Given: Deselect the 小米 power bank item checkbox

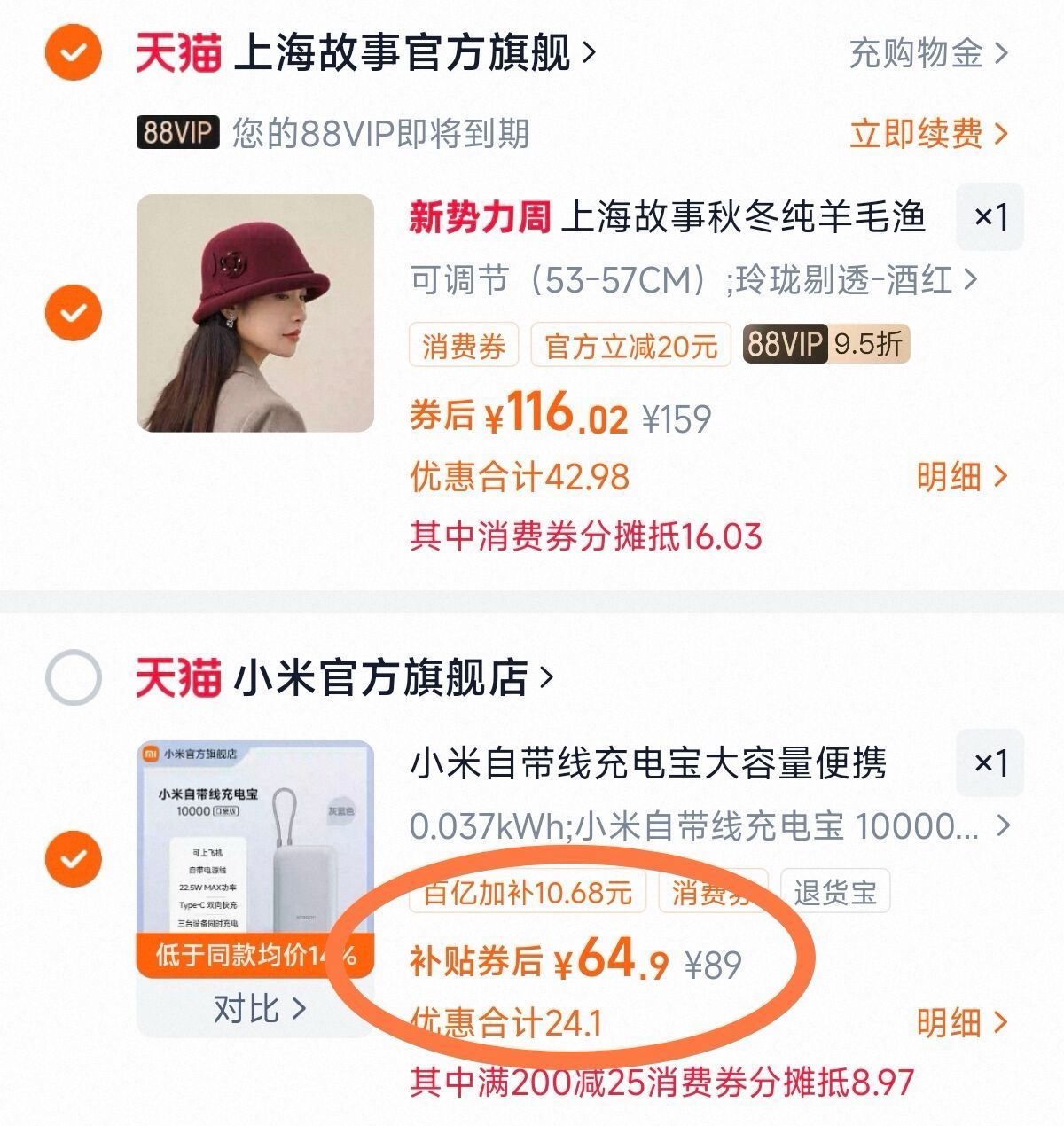Looking at the screenshot, I should click(x=73, y=858).
